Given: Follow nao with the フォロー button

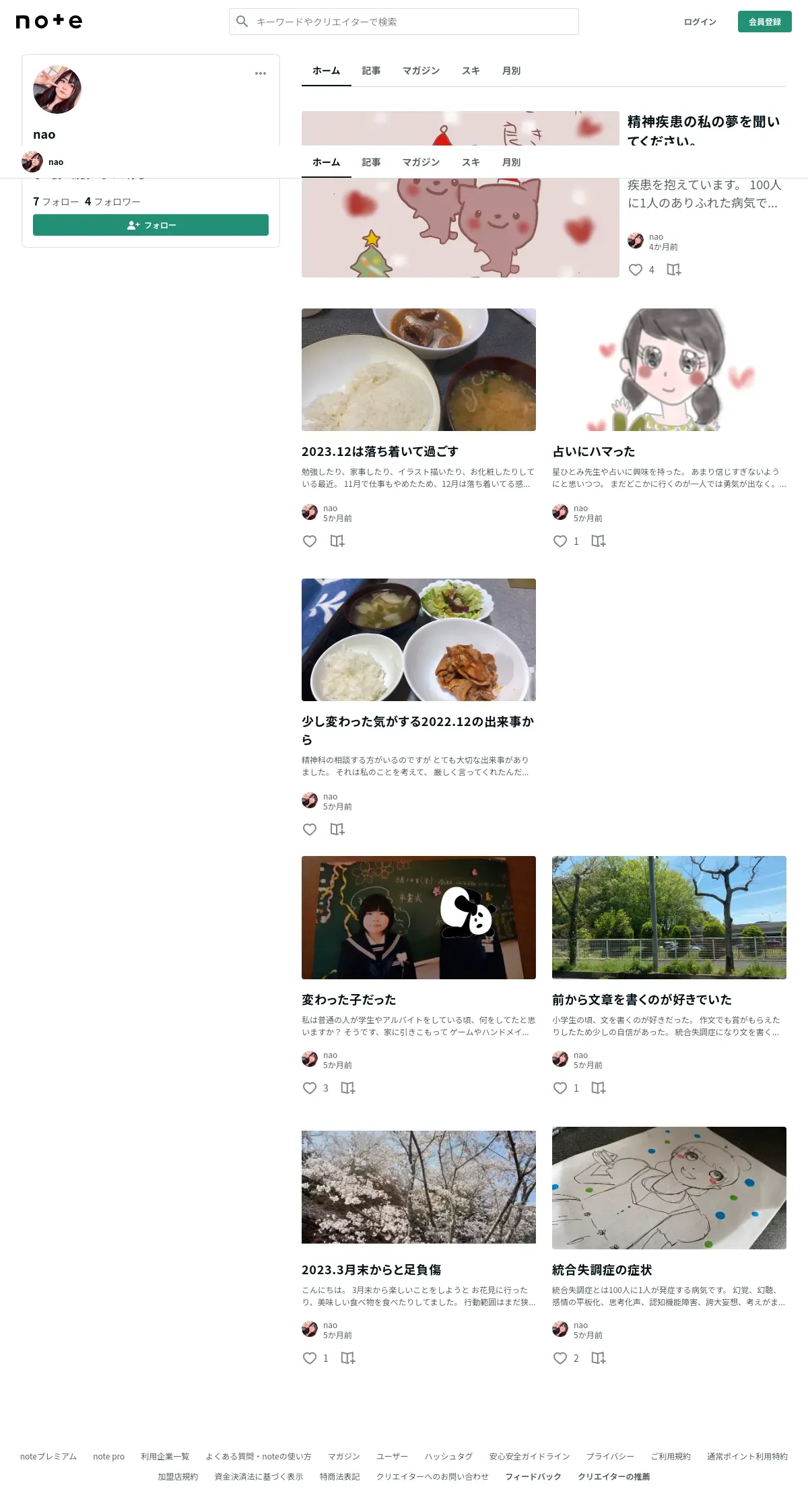Looking at the screenshot, I should 151,225.
